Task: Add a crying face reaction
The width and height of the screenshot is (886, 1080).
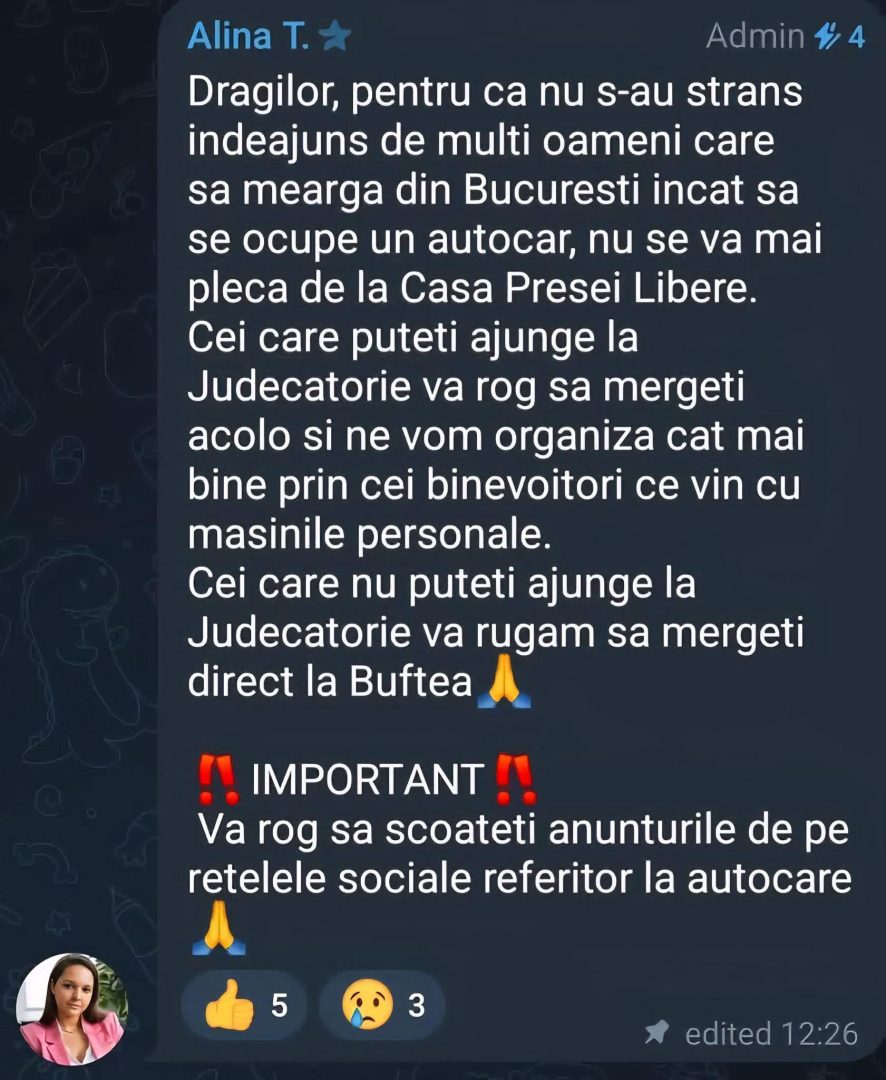Action: [x=381, y=1005]
